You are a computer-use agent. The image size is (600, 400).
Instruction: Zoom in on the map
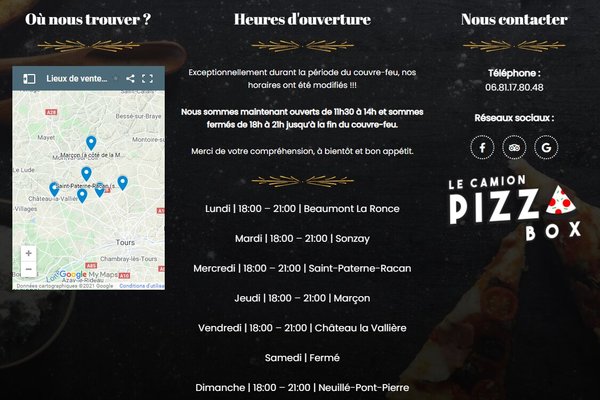click(x=28, y=253)
